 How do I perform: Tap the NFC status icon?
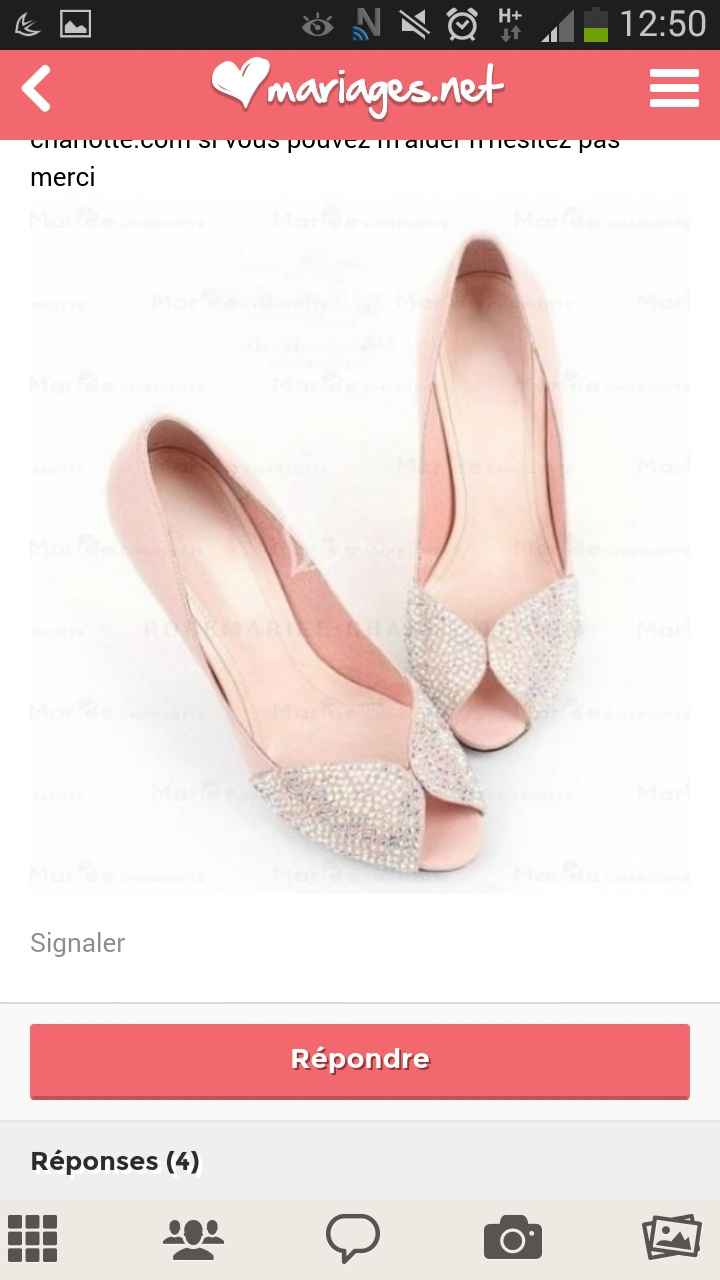click(368, 21)
